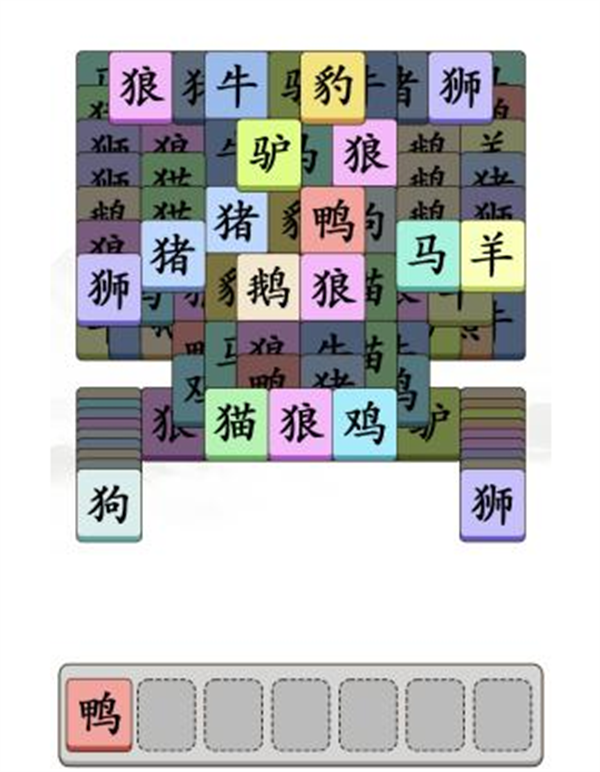Pick the blue 鸡 tile
Screen dimensions: 600x772
(364, 421)
